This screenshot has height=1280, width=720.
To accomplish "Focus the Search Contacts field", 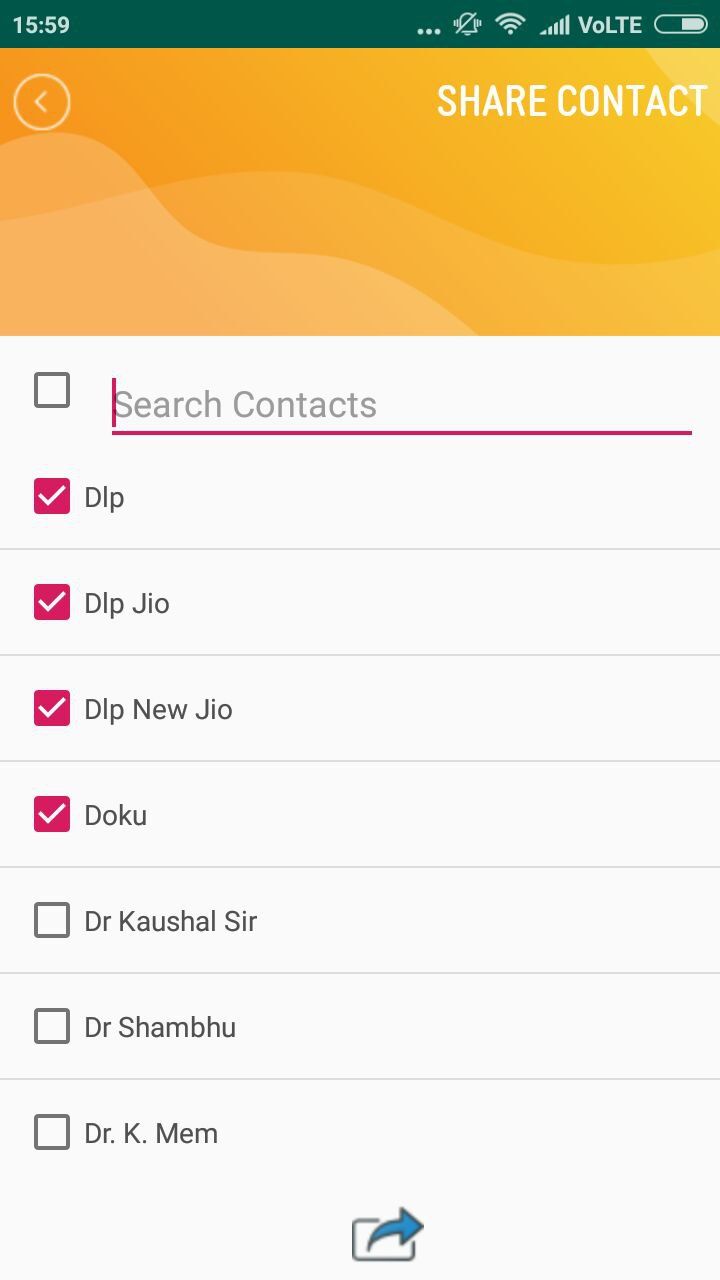I will coord(402,405).
